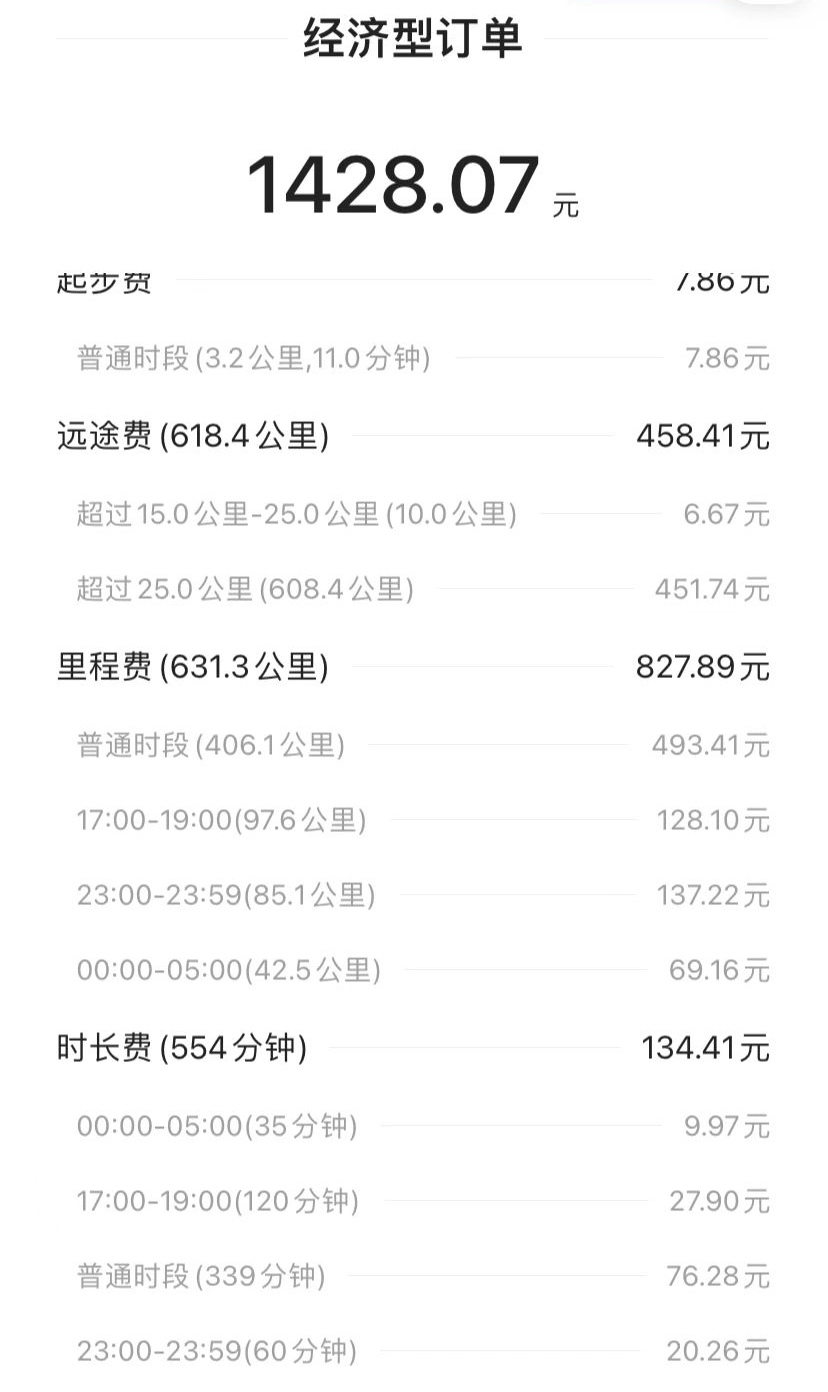Click the 458.41元 long-distance fee amount

click(x=703, y=435)
